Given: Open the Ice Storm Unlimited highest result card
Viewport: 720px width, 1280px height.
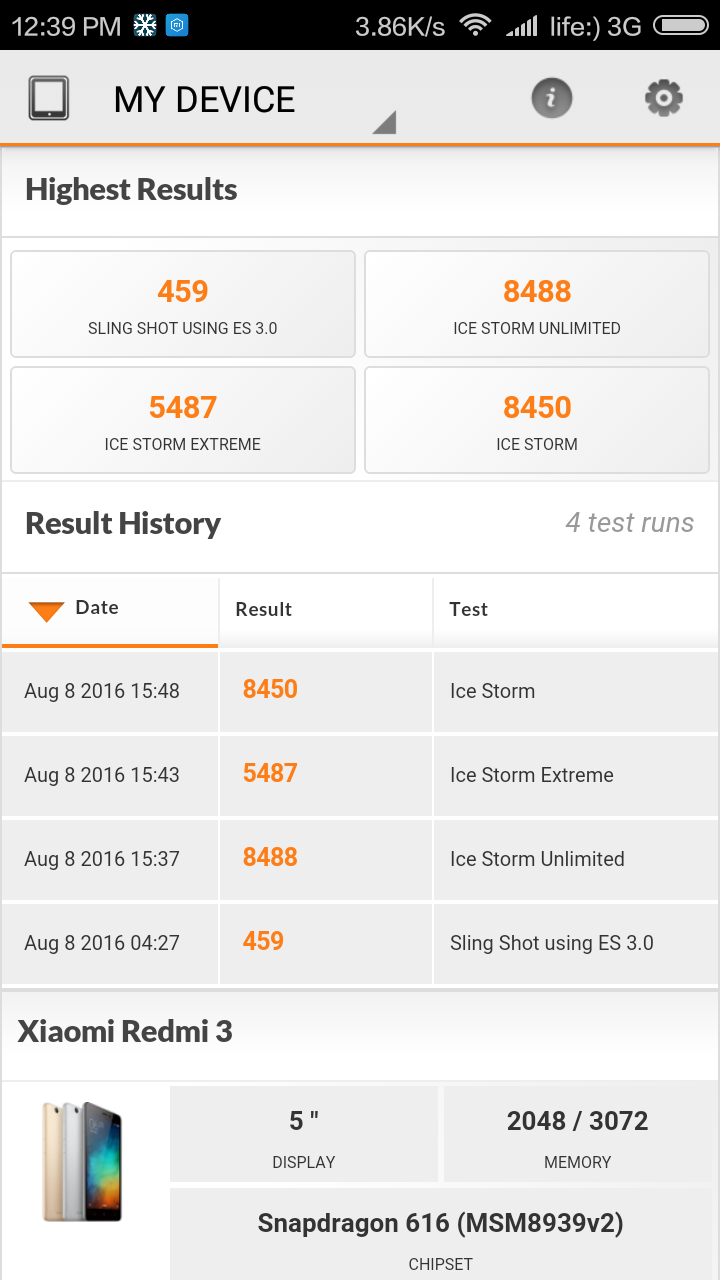Looking at the screenshot, I should [x=537, y=304].
